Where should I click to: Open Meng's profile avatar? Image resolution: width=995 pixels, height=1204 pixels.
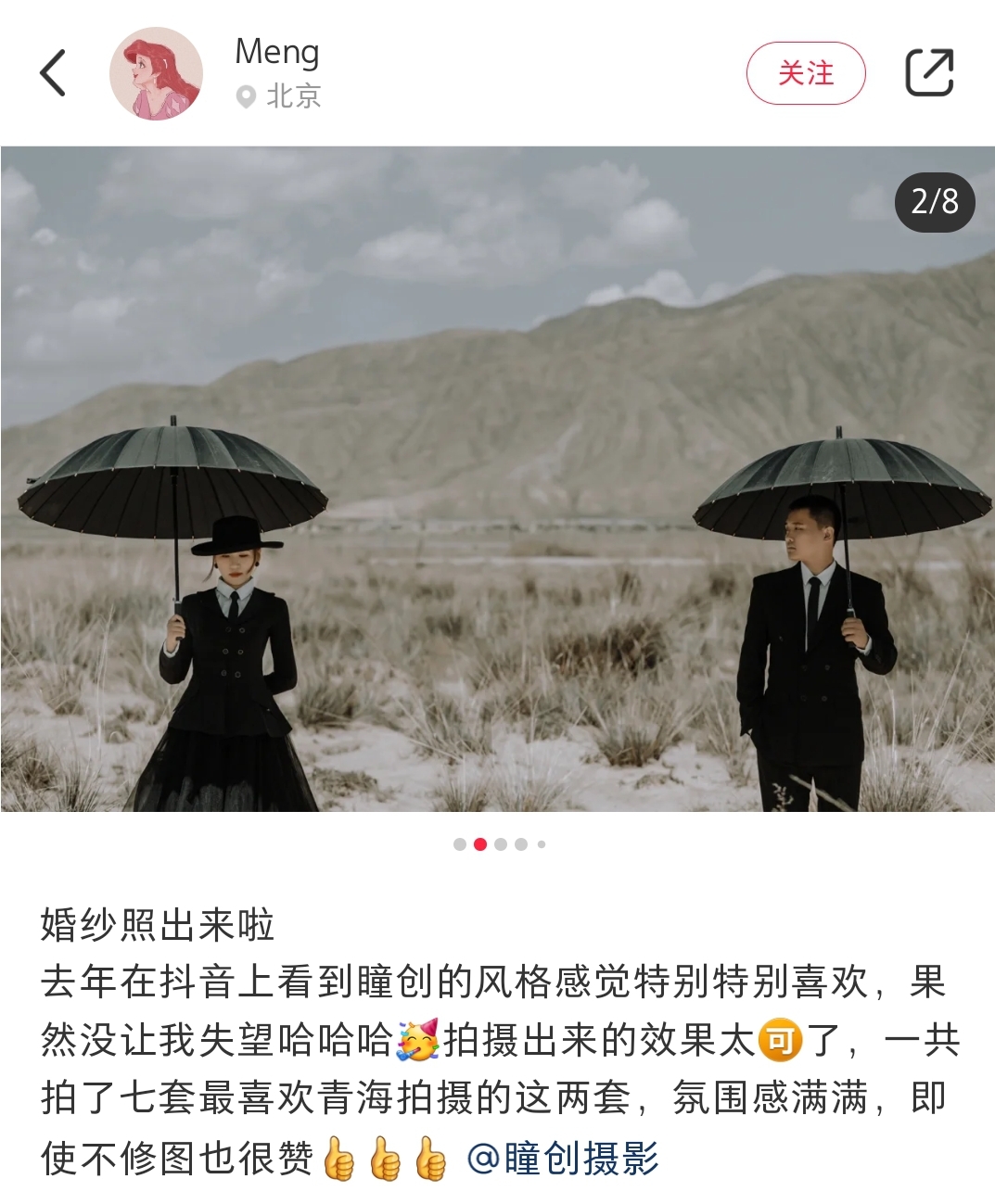tap(156, 74)
